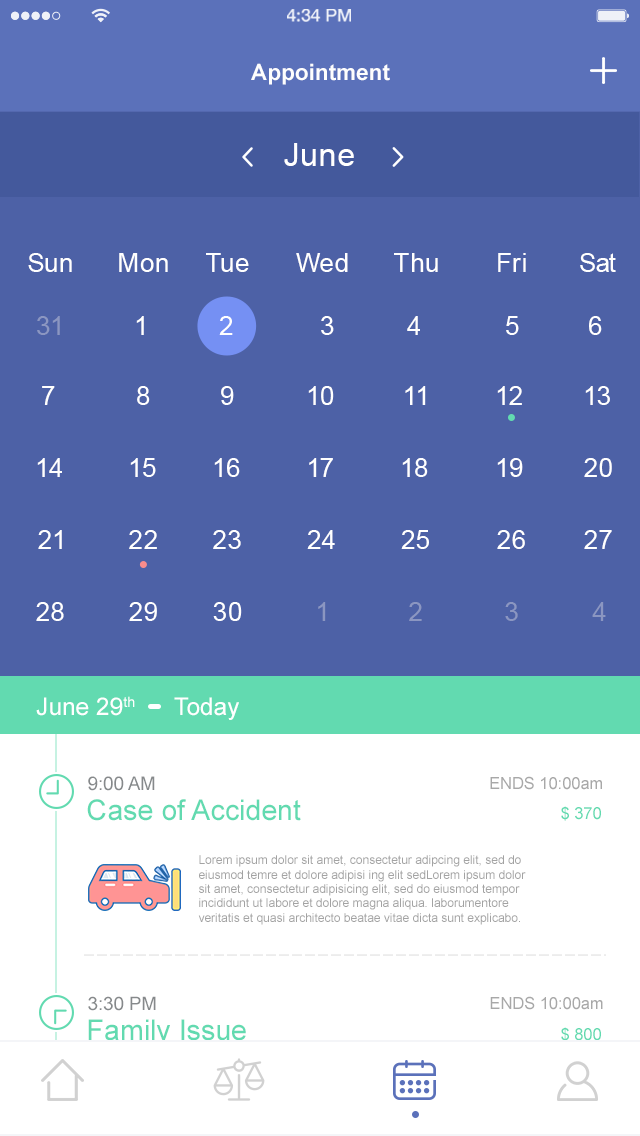This screenshot has width=640, height=1136.
Task: Select June 2 on the calendar
Action: pyautogui.click(x=227, y=326)
